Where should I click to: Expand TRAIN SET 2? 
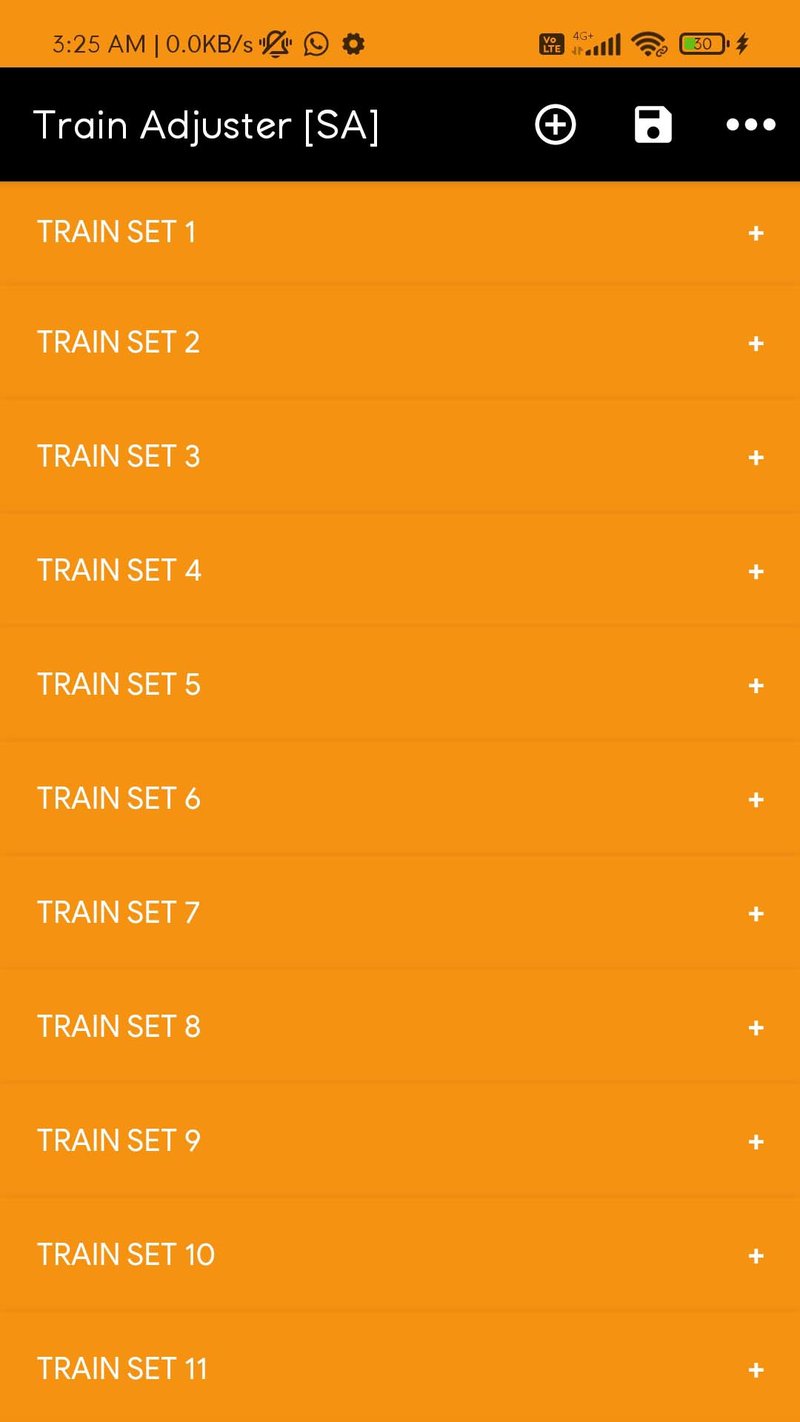tap(400, 343)
